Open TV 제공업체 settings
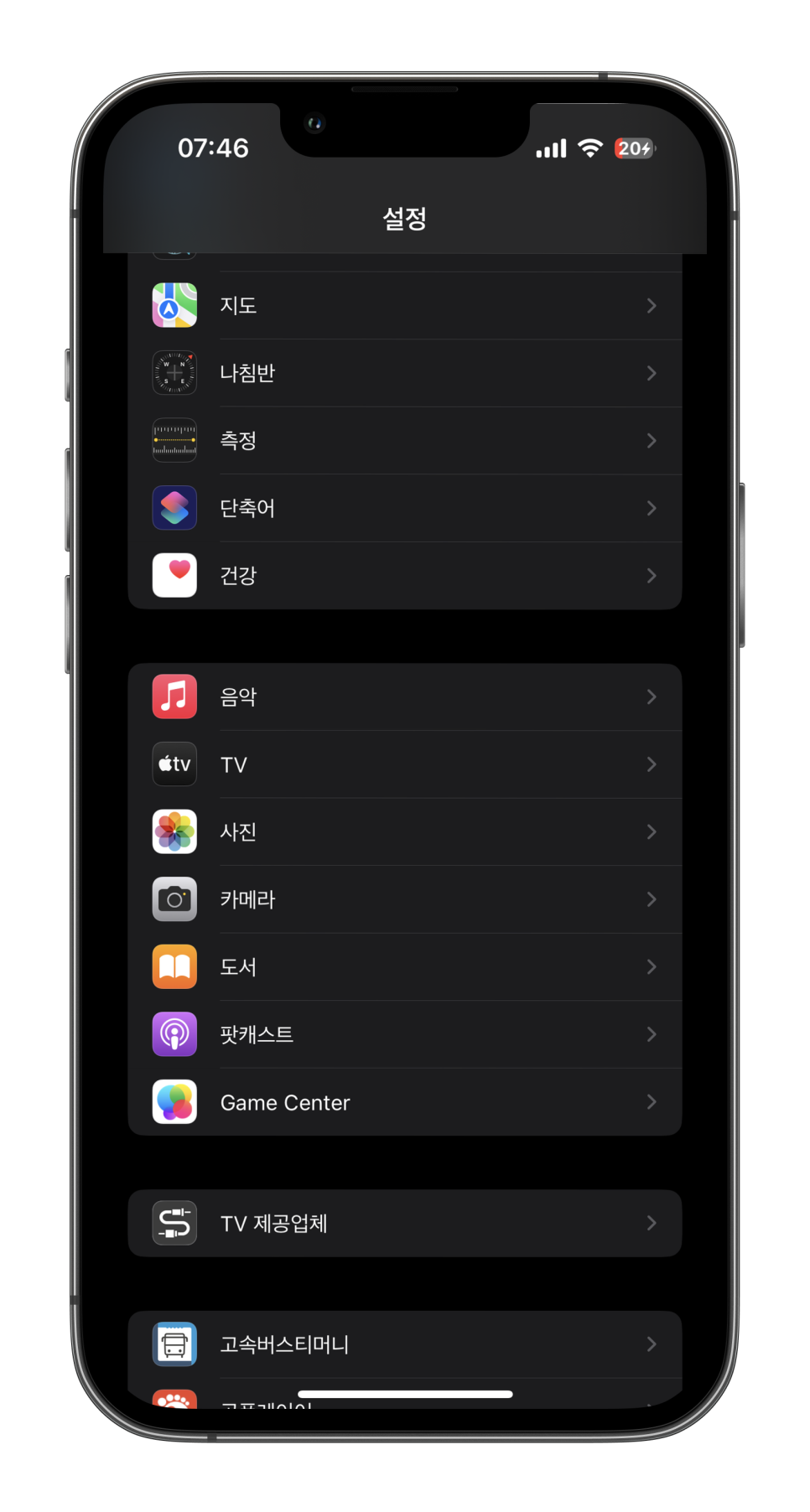This screenshot has height=1512, width=810. tap(405, 1224)
